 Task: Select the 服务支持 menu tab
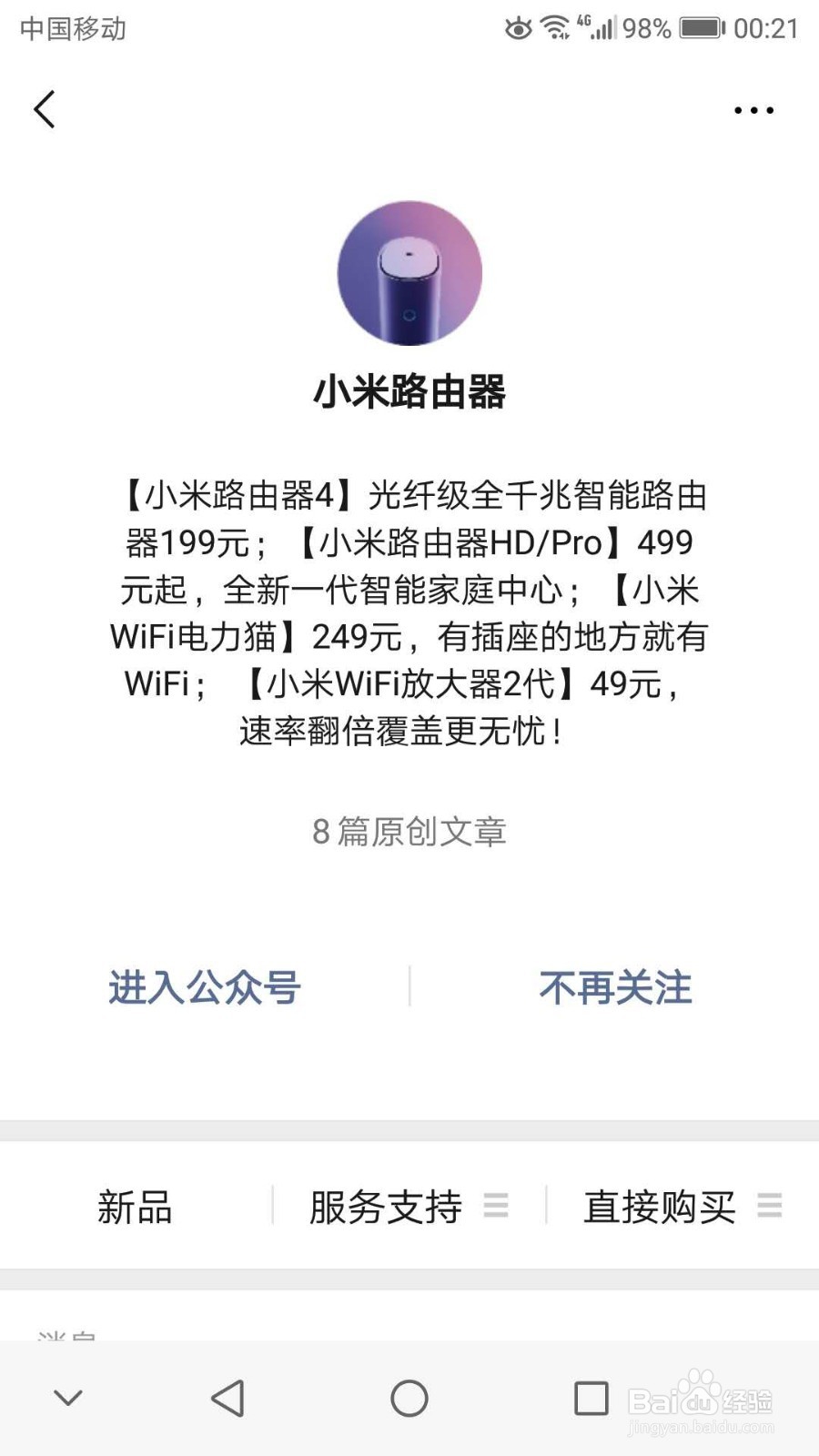[x=385, y=1208]
